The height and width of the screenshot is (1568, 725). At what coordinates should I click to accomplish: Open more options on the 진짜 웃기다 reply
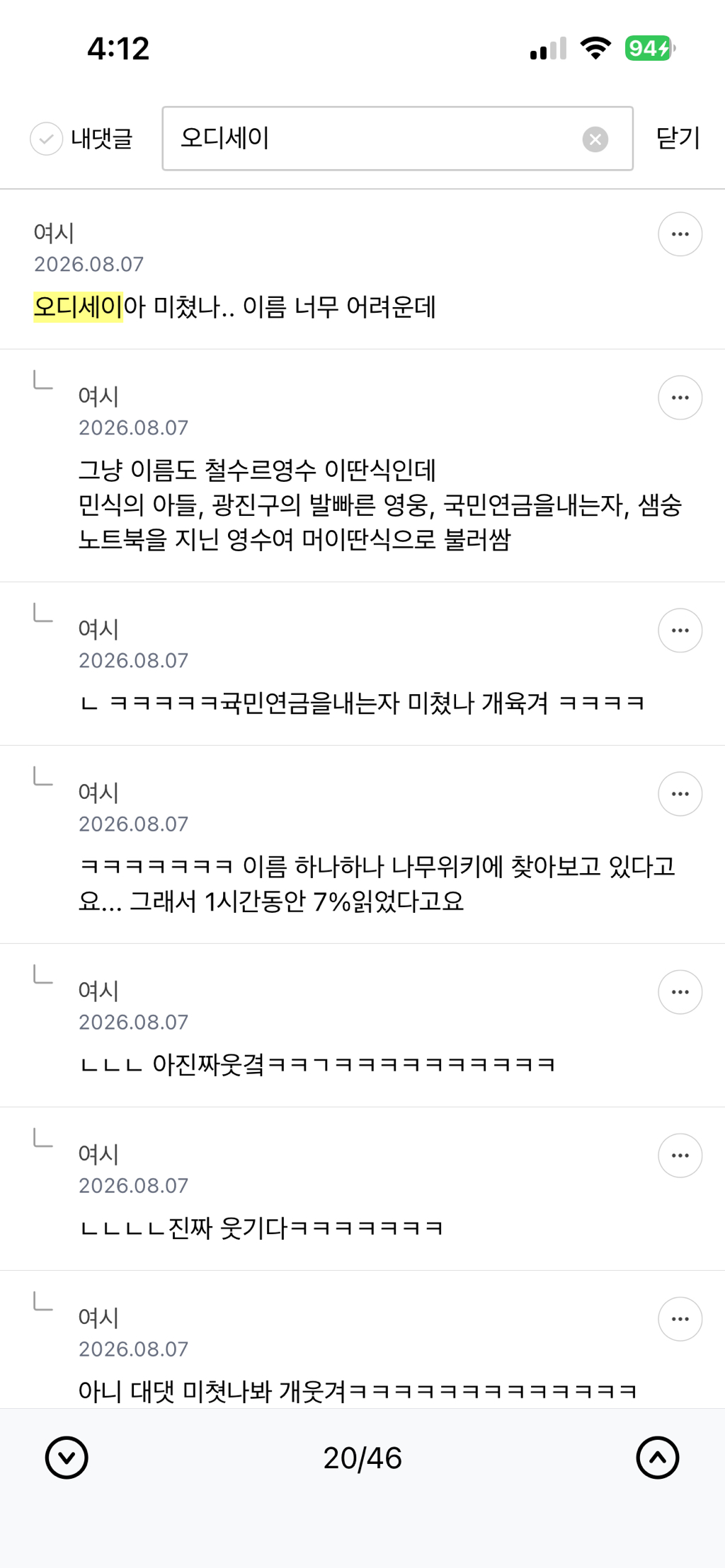pyautogui.click(x=680, y=1155)
